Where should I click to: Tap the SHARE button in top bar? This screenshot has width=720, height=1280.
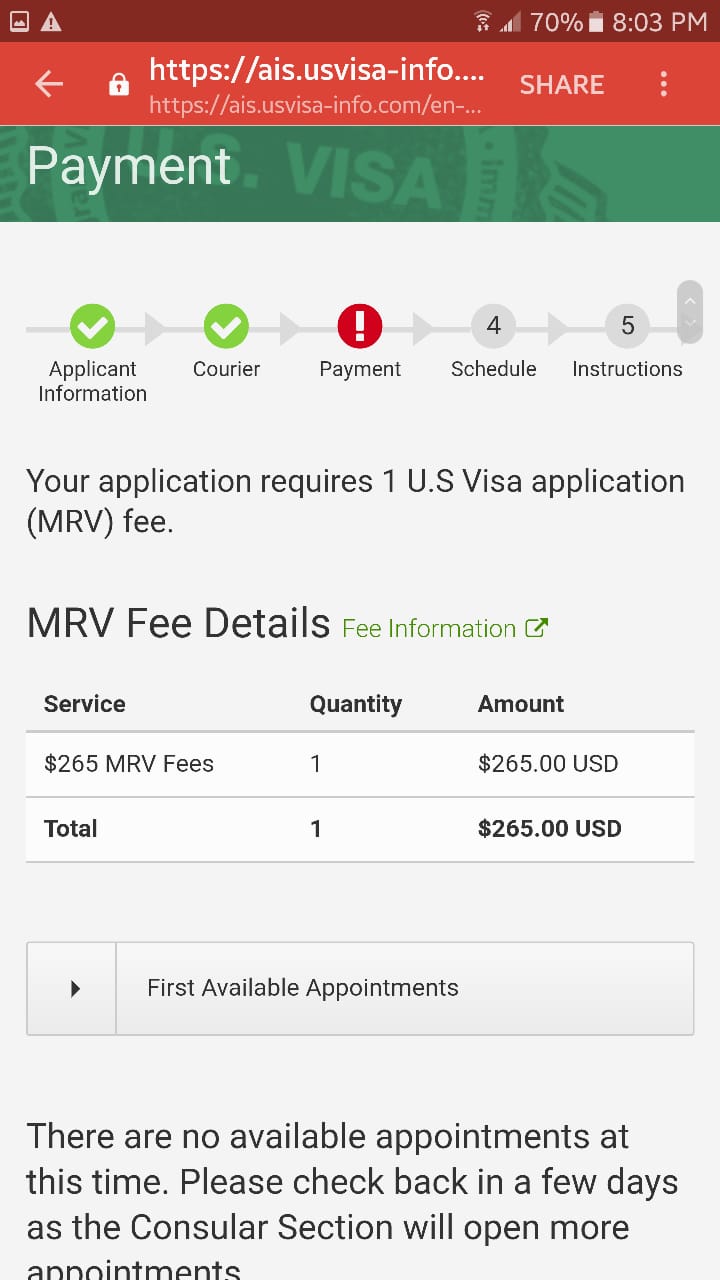tap(562, 84)
